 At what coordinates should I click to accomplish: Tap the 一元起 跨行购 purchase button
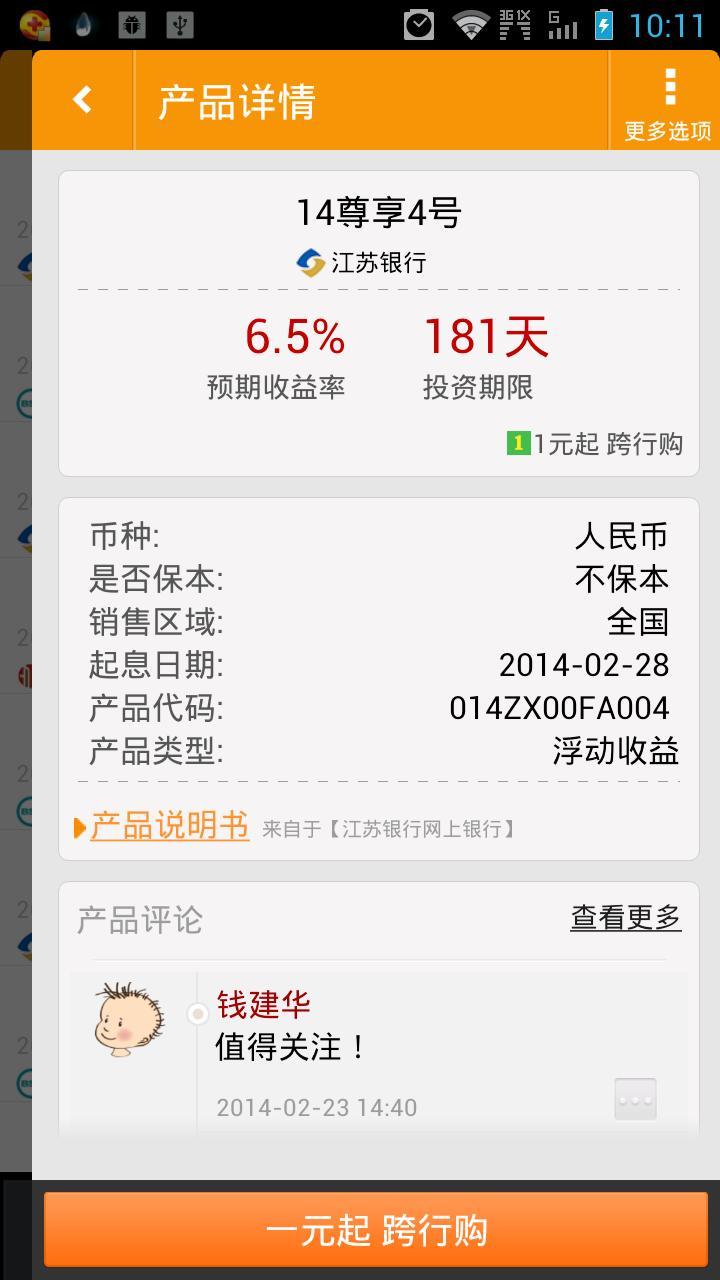[376, 1230]
